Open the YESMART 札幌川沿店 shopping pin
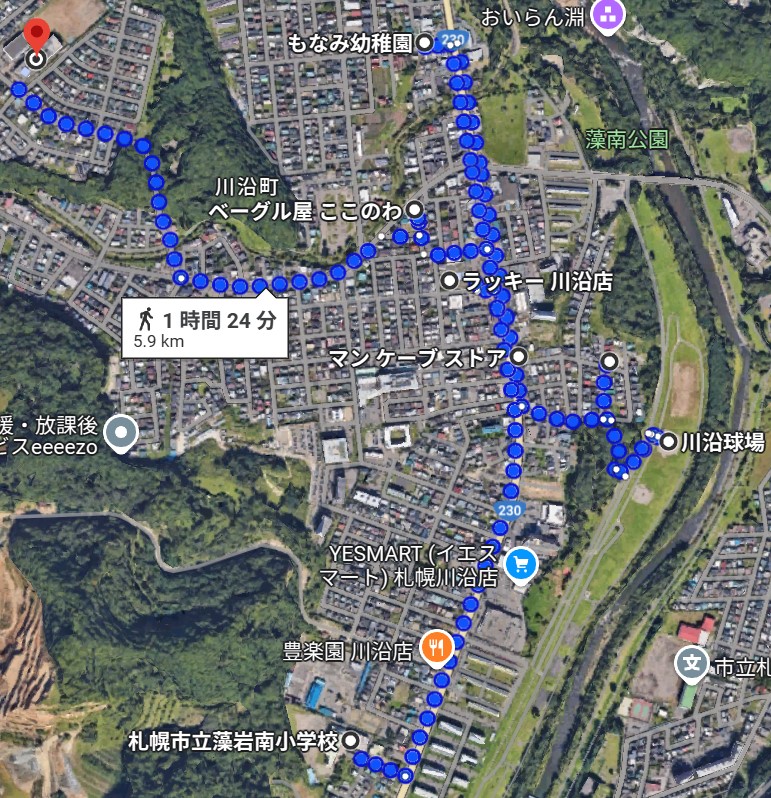 (520, 565)
